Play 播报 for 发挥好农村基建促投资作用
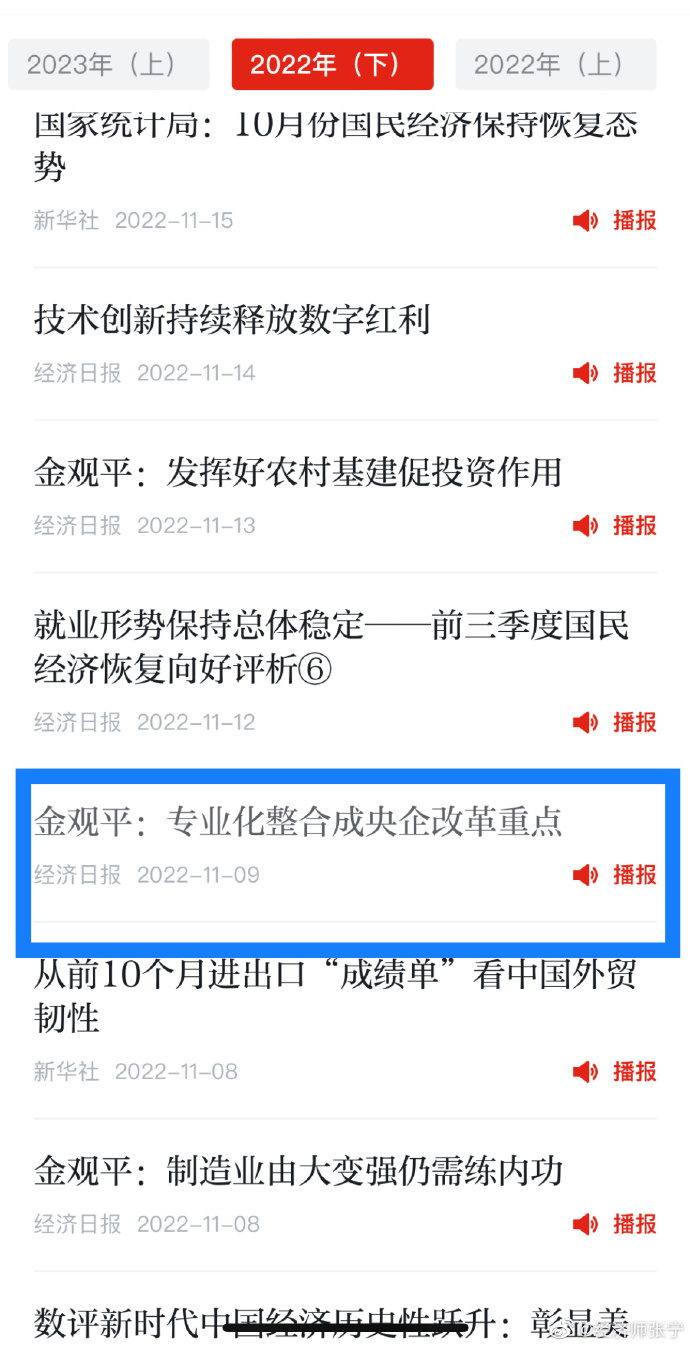The image size is (690, 1346). click(x=615, y=525)
